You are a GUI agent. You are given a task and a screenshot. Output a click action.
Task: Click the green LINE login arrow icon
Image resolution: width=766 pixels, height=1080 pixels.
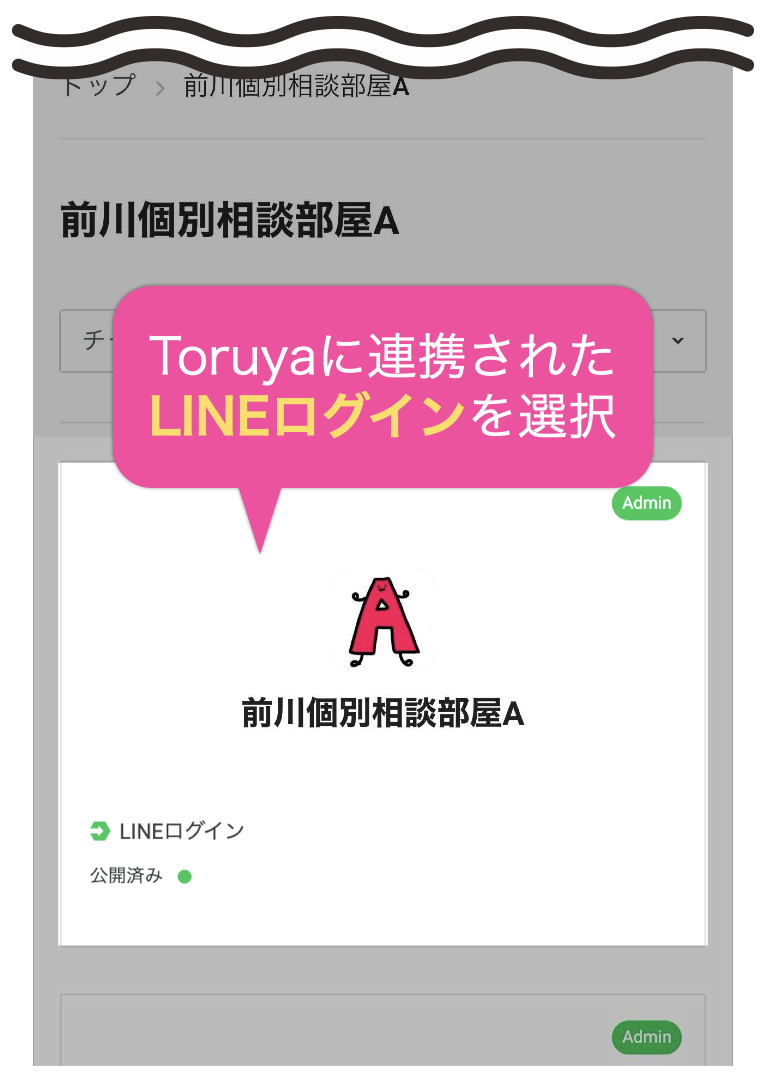pos(98,829)
